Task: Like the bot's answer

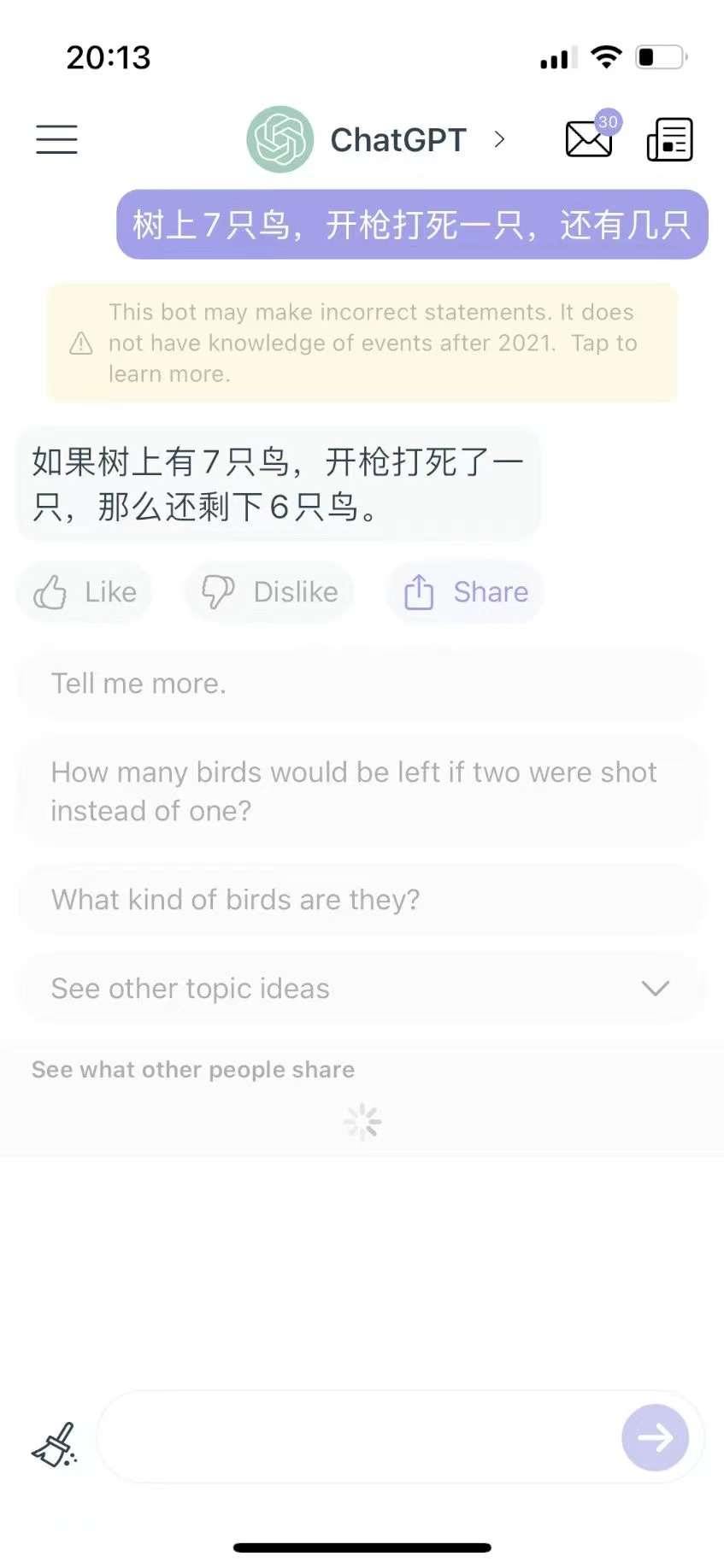Action: tap(85, 591)
